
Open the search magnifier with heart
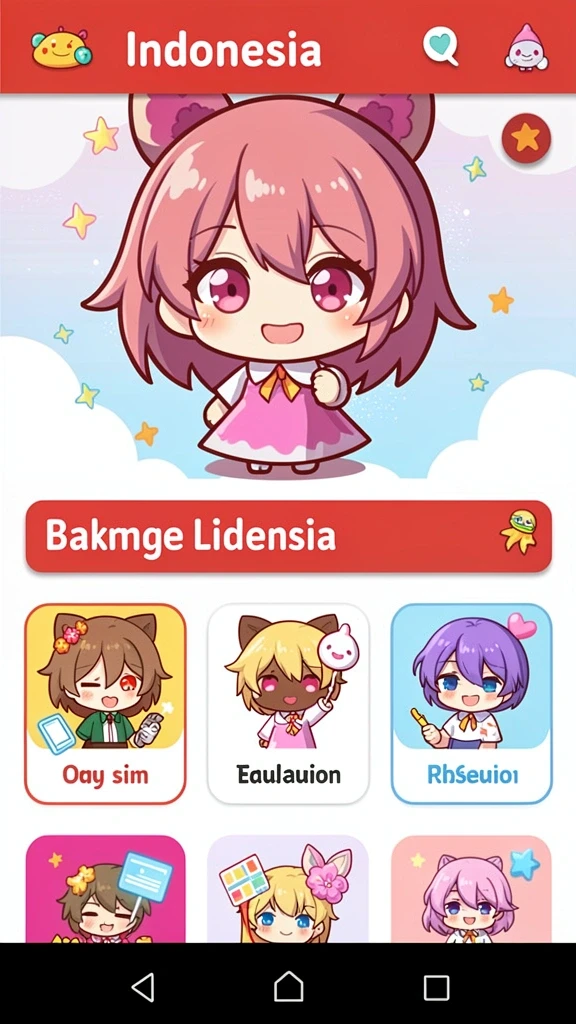[x=441, y=47]
